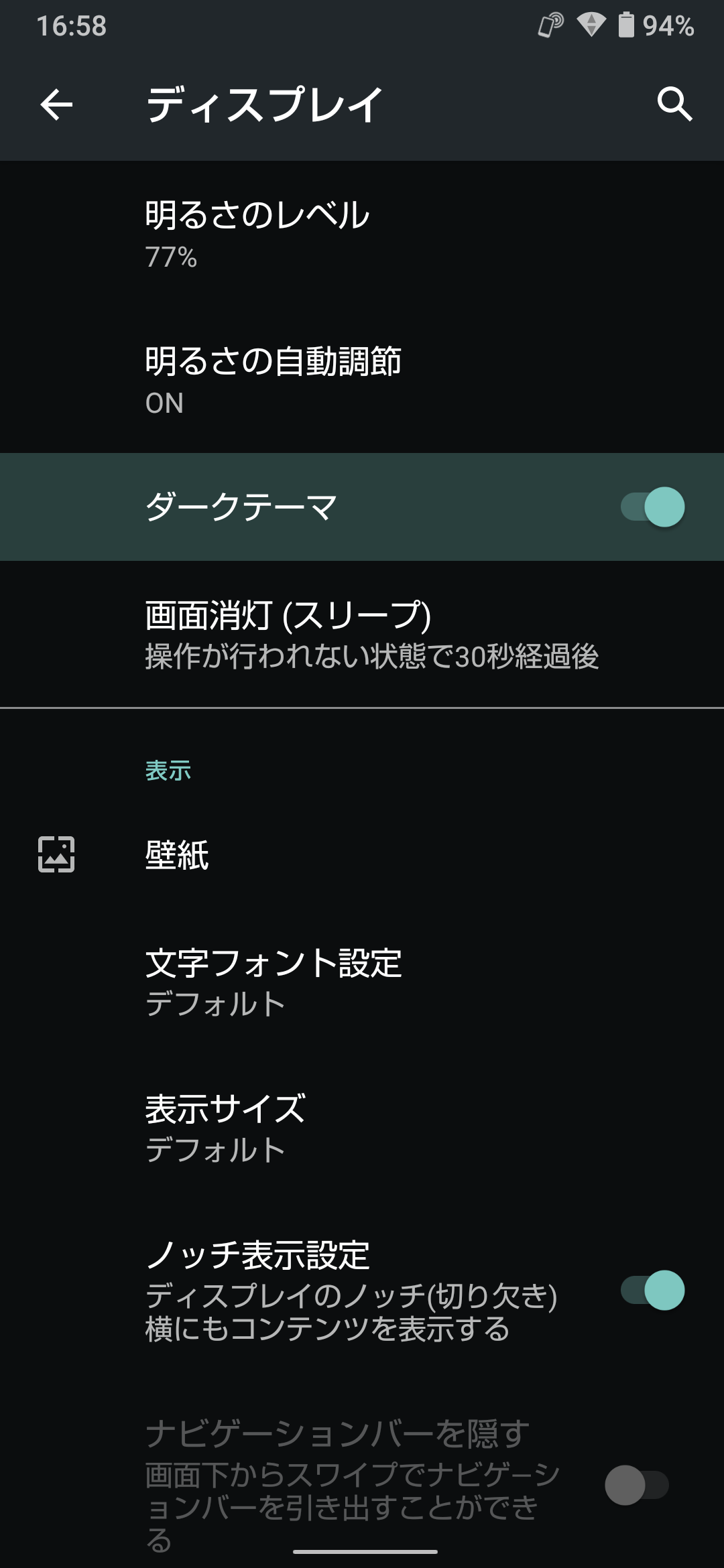Open 画面消灯 (スリープ) timeout setting

362,634
